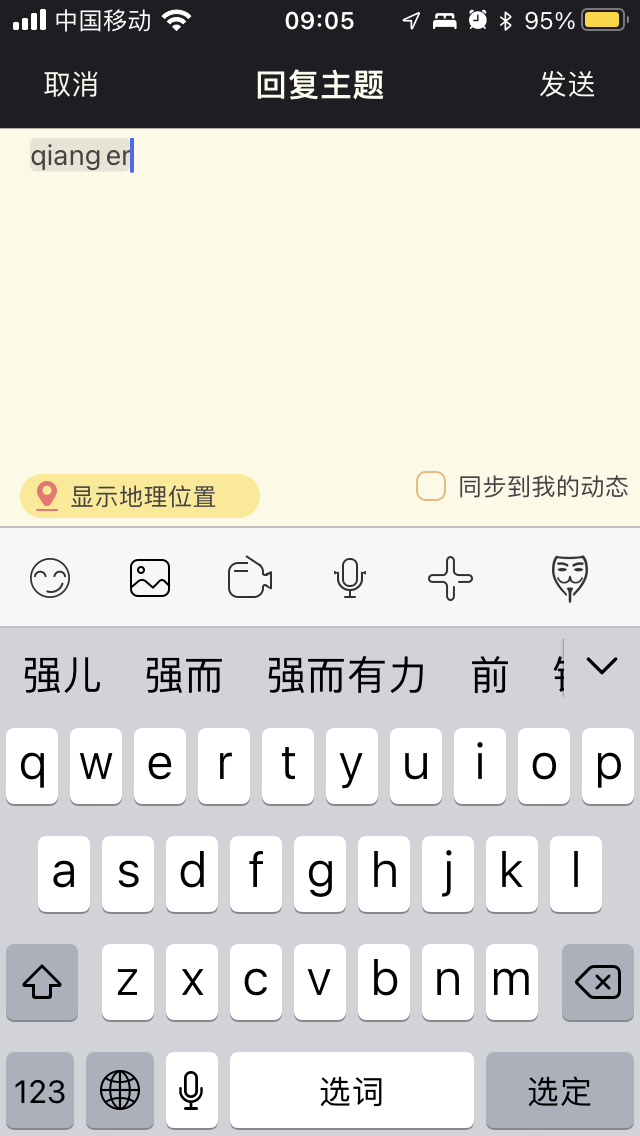This screenshot has height=1136, width=640.
Task: Hit the keyboard backspace key
Action: tap(598, 982)
